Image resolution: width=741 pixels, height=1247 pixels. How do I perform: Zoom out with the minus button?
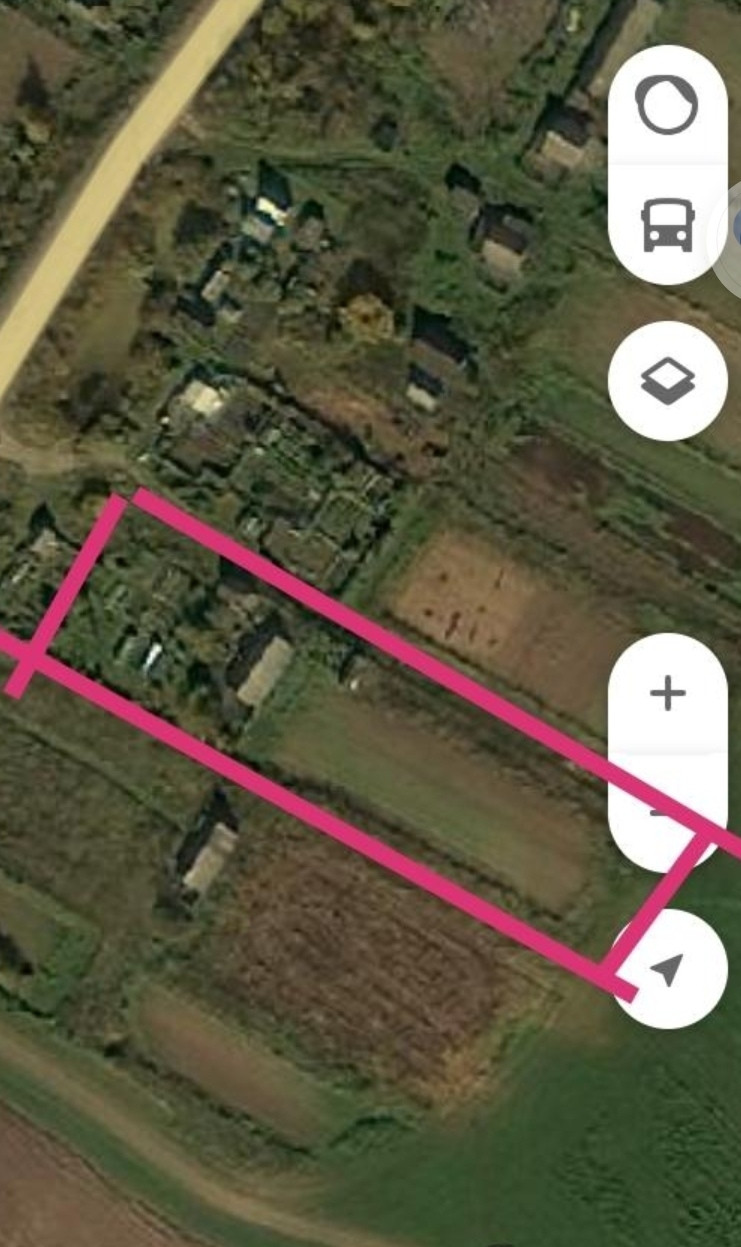(667, 812)
